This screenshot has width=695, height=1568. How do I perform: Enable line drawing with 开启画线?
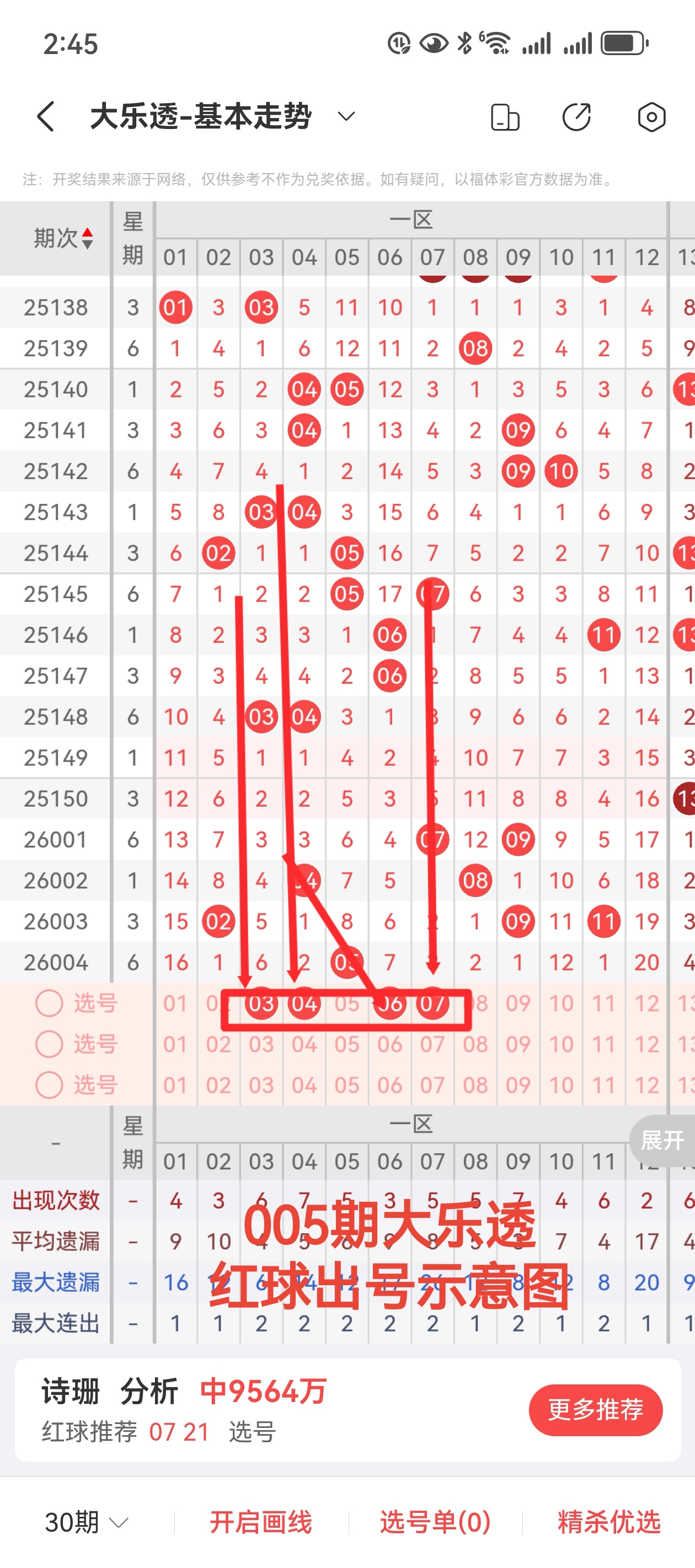click(x=261, y=1522)
